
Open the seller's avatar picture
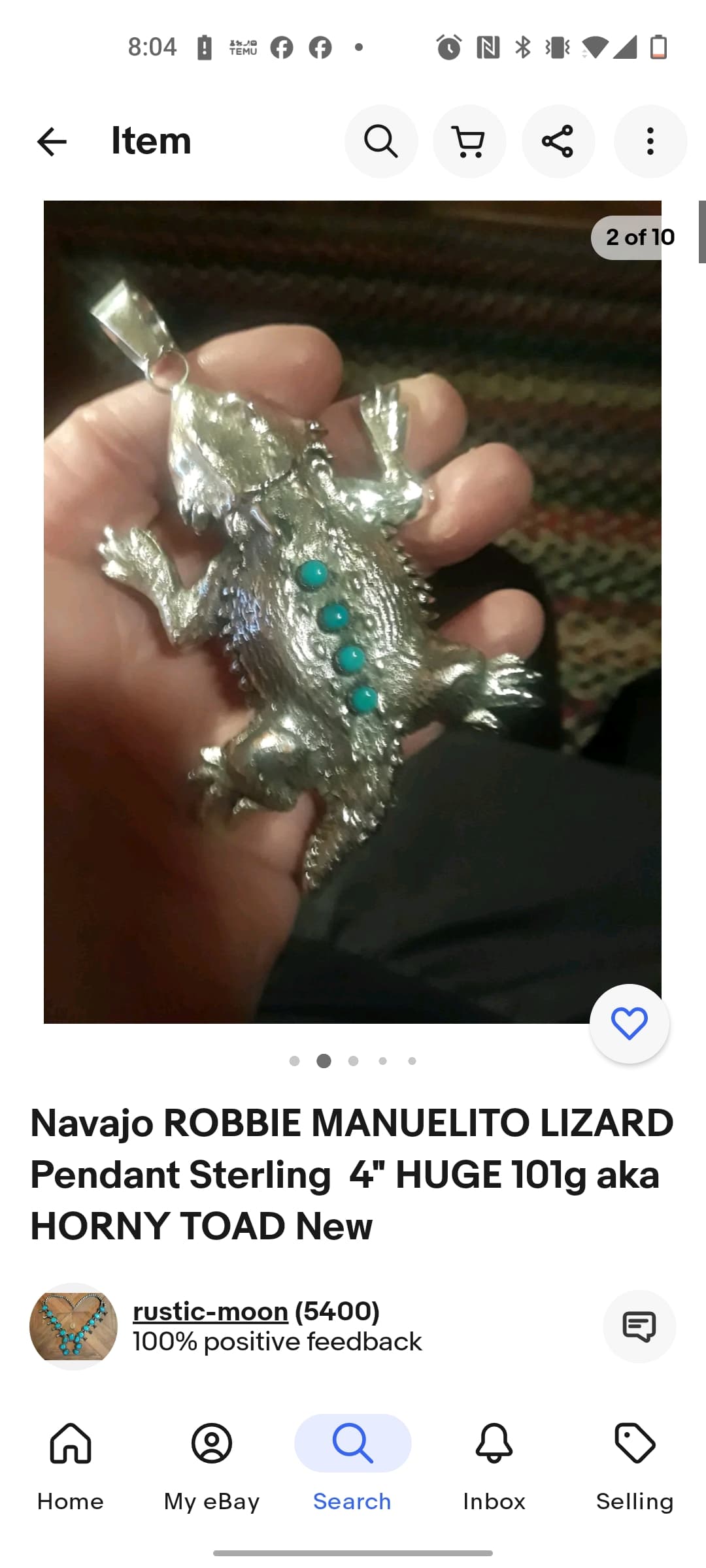tap(73, 1326)
